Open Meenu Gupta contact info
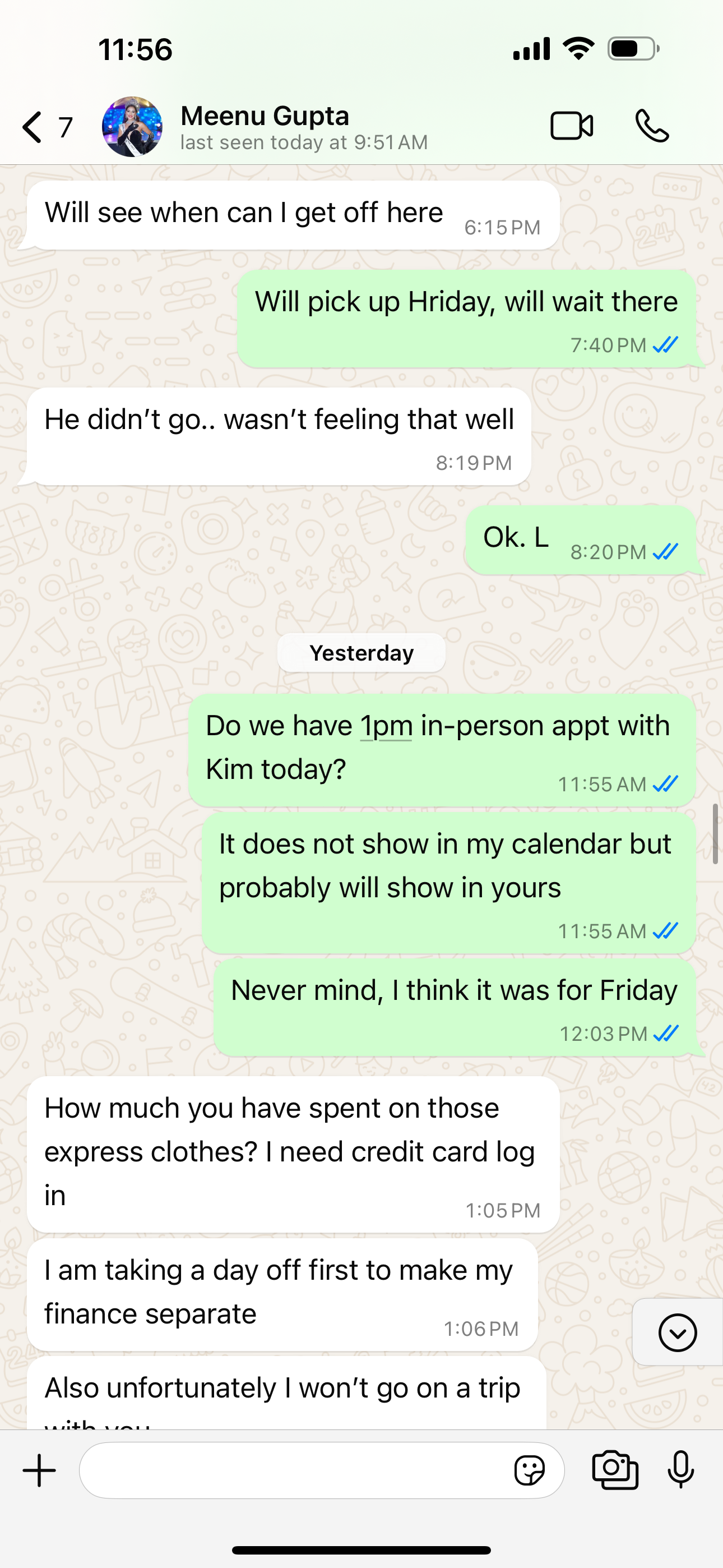Screen dimensions: 723x1568 (304, 127)
